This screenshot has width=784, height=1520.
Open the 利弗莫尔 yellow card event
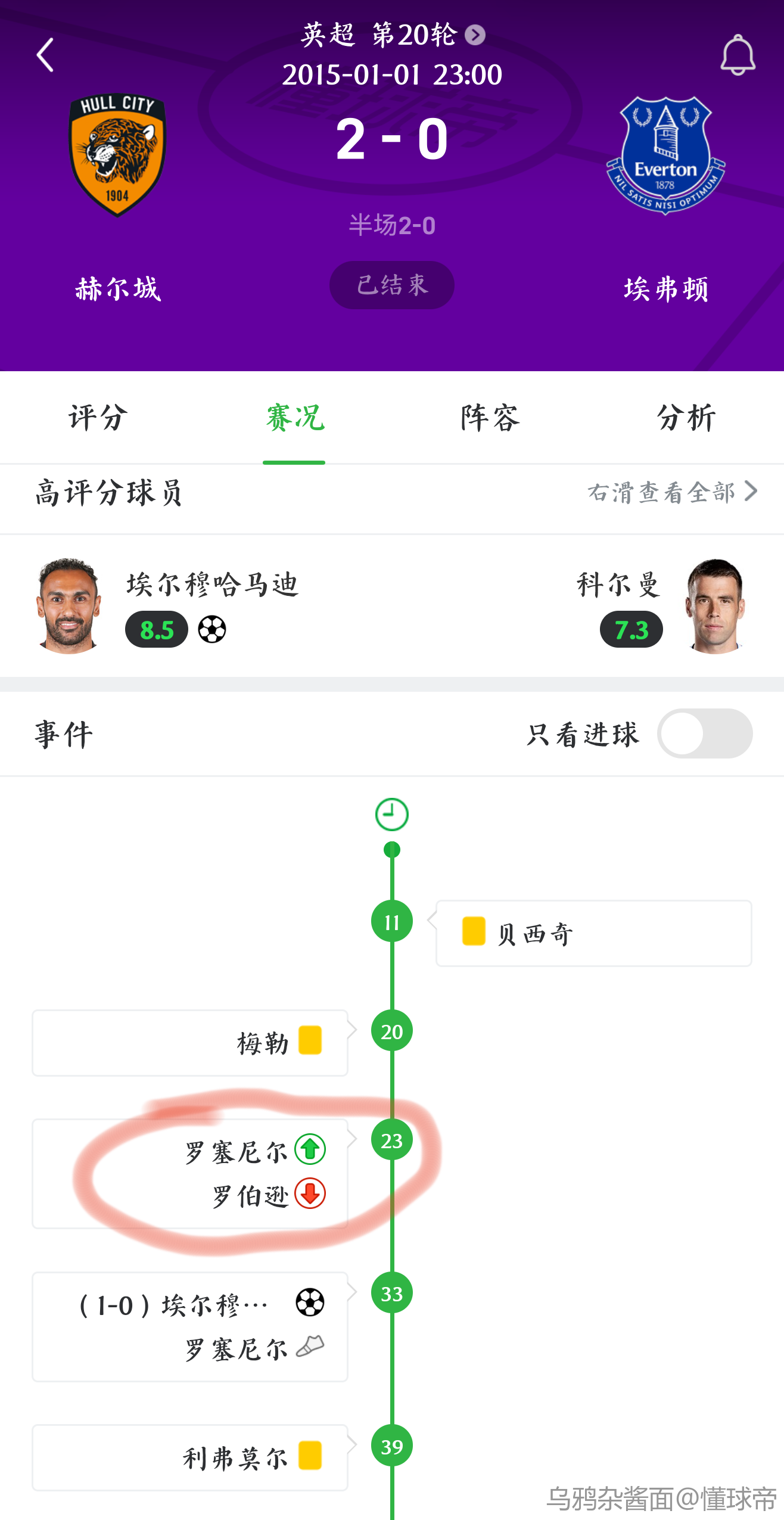click(x=190, y=1457)
